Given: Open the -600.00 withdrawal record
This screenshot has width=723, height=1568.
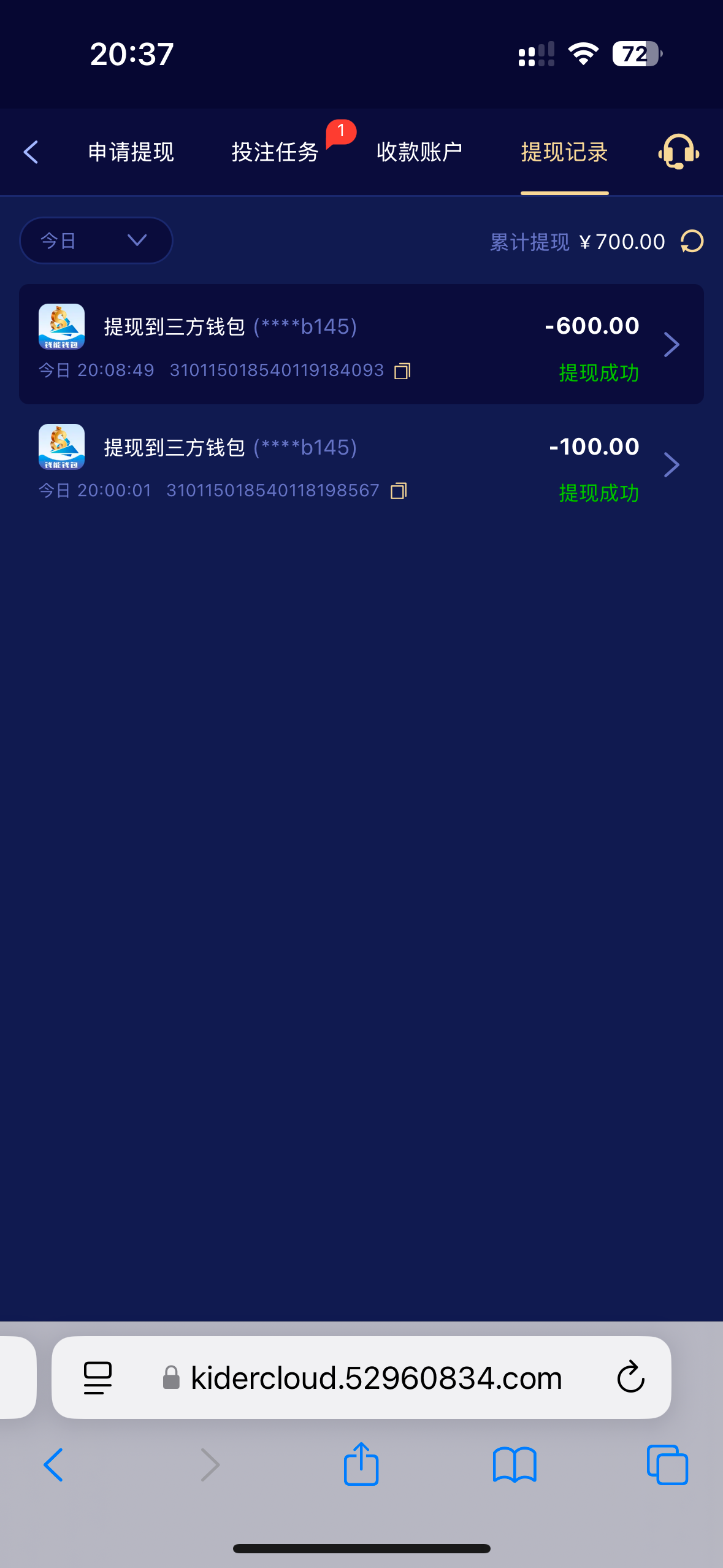Looking at the screenshot, I should point(671,344).
